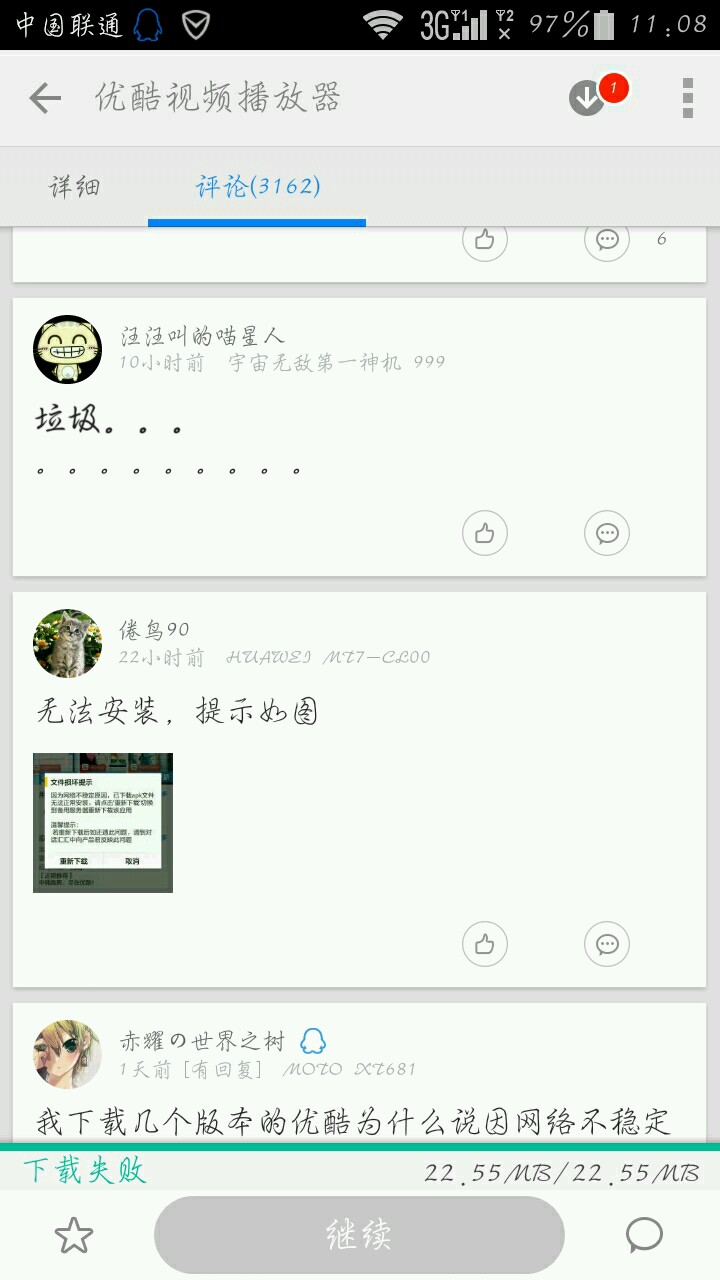
Task: Open the download manager icon with badge
Action: (588, 97)
